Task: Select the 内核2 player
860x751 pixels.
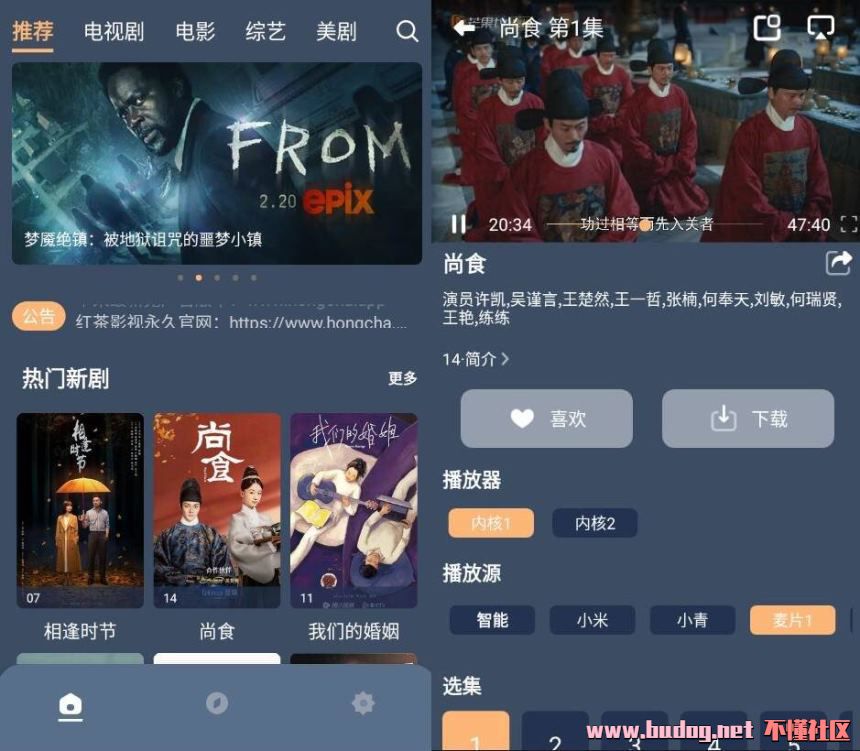Action: [x=595, y=523]
